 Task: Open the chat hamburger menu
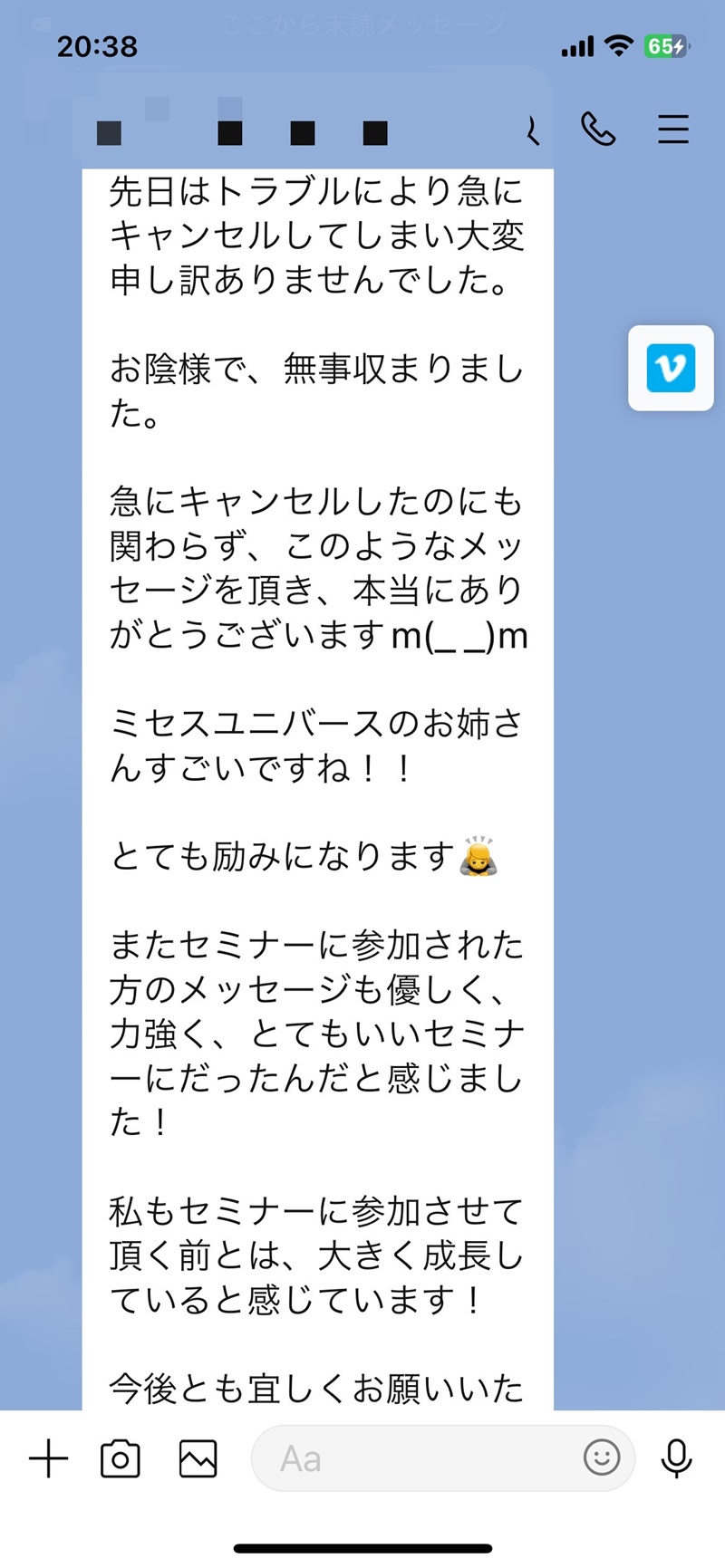(673, 130)
